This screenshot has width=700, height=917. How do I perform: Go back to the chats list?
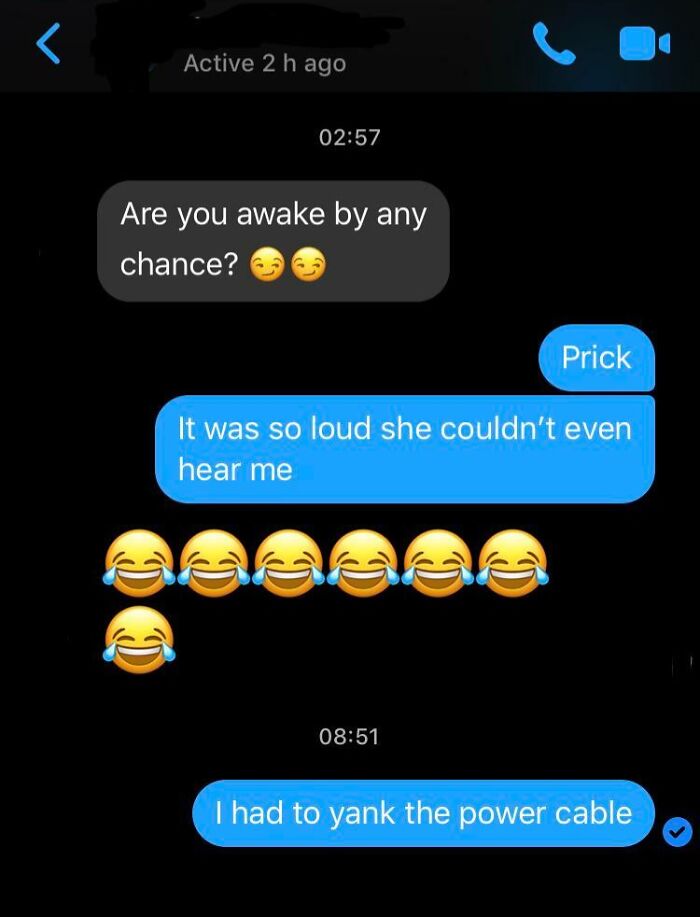[x=49, y=45]
